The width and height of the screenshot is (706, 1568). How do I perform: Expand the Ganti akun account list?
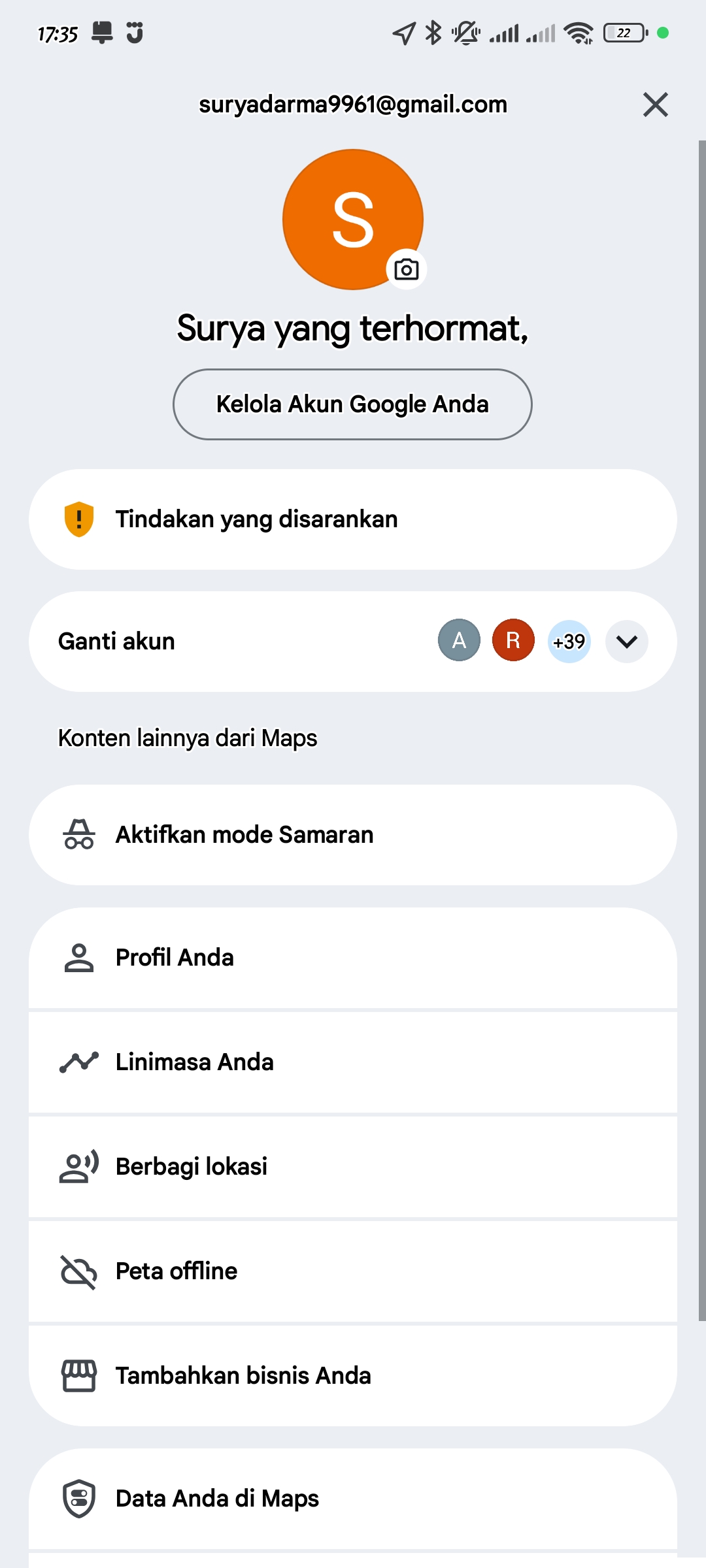pos(626,642)
